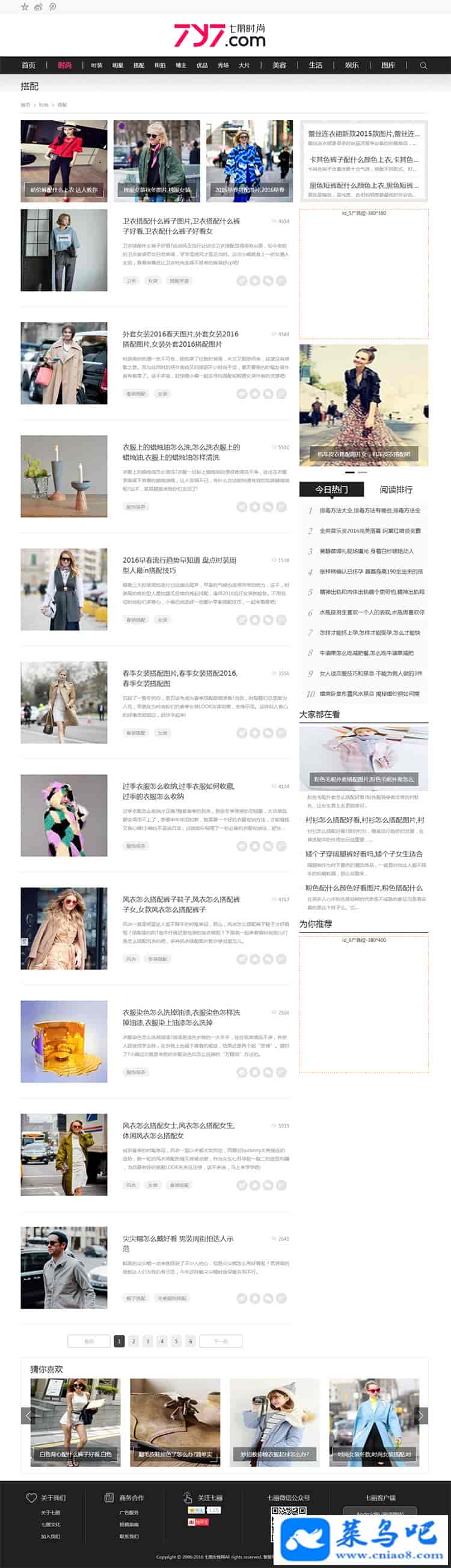Open thumbnail of 过季衣服怎么收纳 article
Viewport: 451px width, 1568px height.
64,815
